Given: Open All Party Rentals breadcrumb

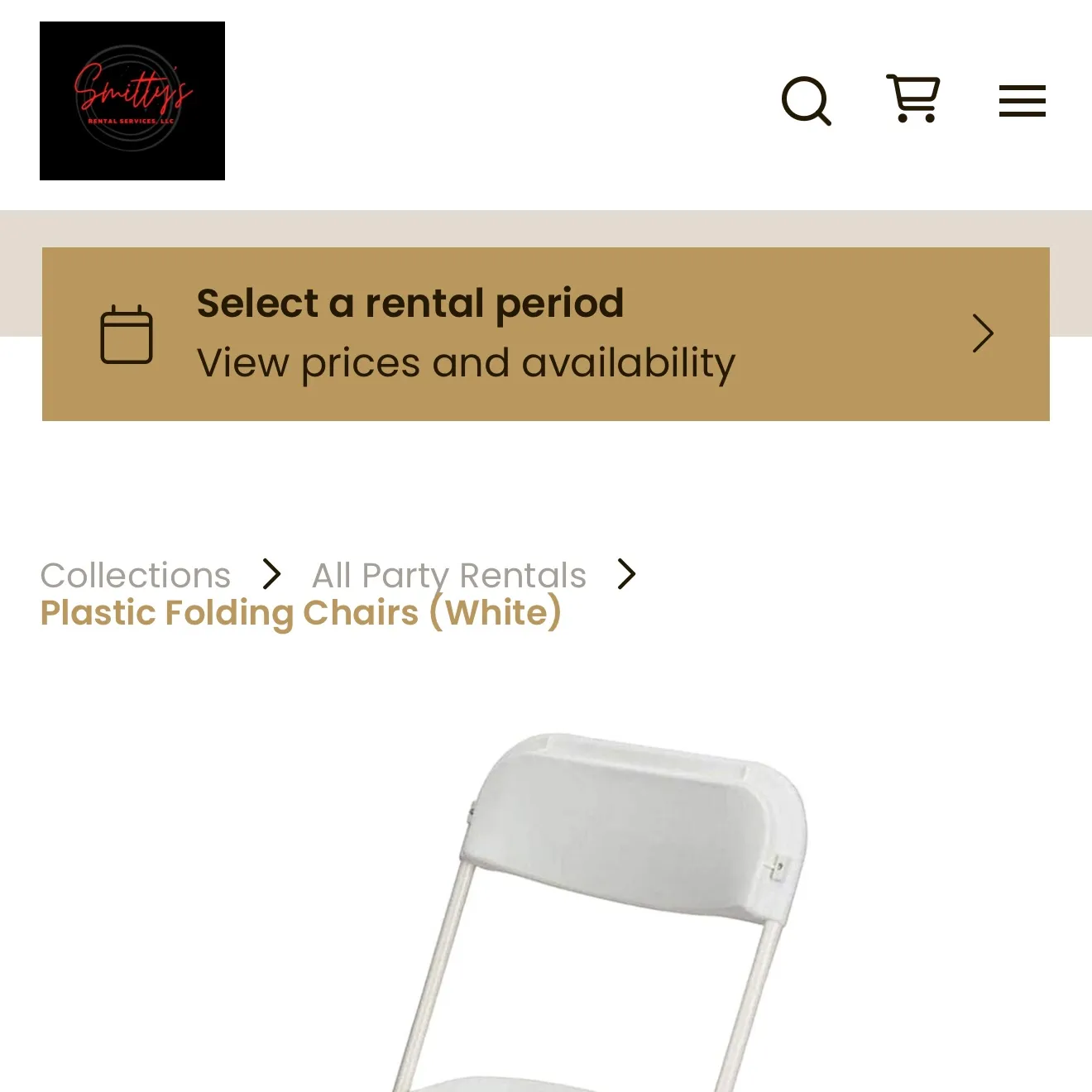Looking at the screenshot, I should [449, 575].
